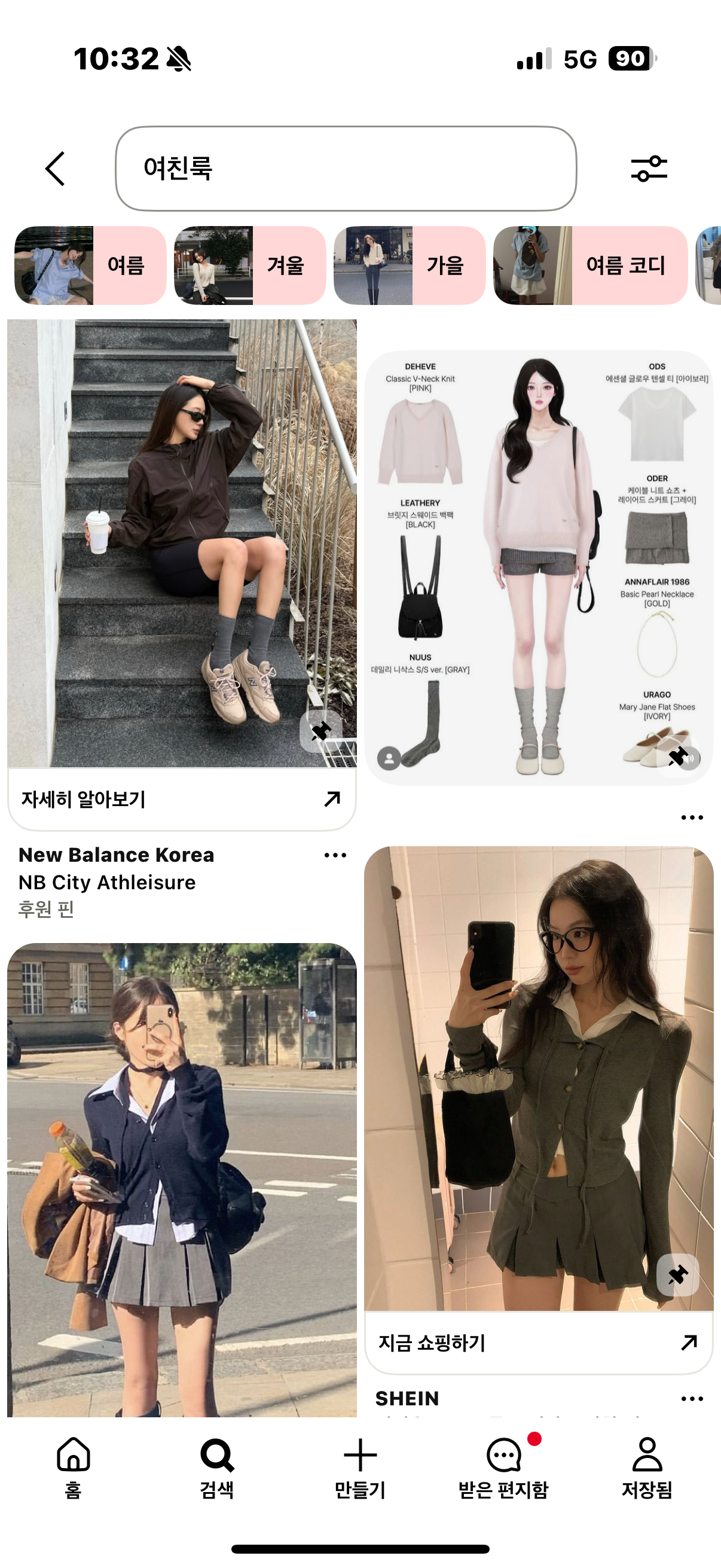Save the New Balance pin with pushpin
Viewport: 721px width, 1568px height.
coord(320,730)
